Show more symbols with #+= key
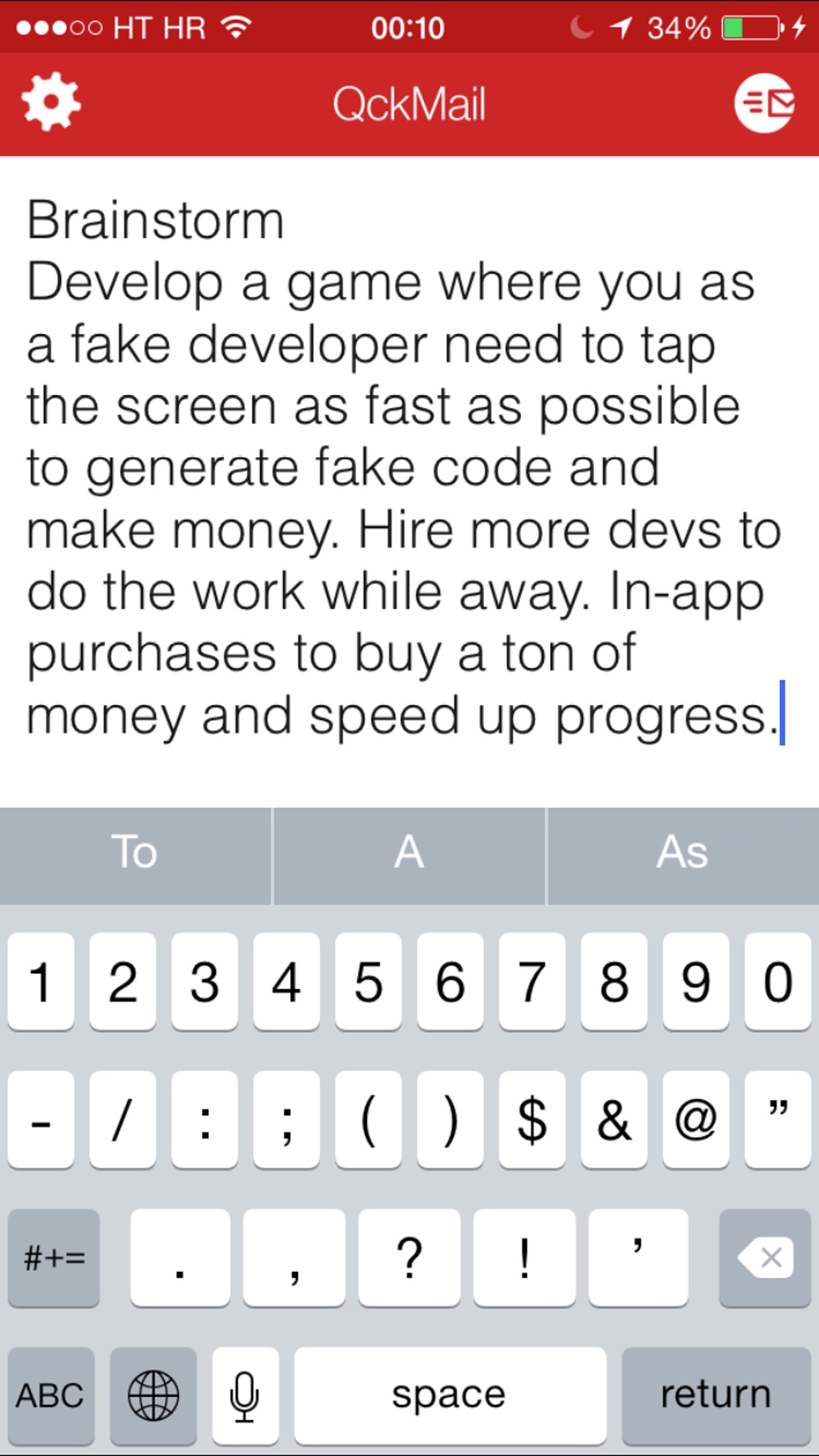Image resolution: width=819 pixels, height=1456 pixels. pyautogui.click(x=54, y=1257)
